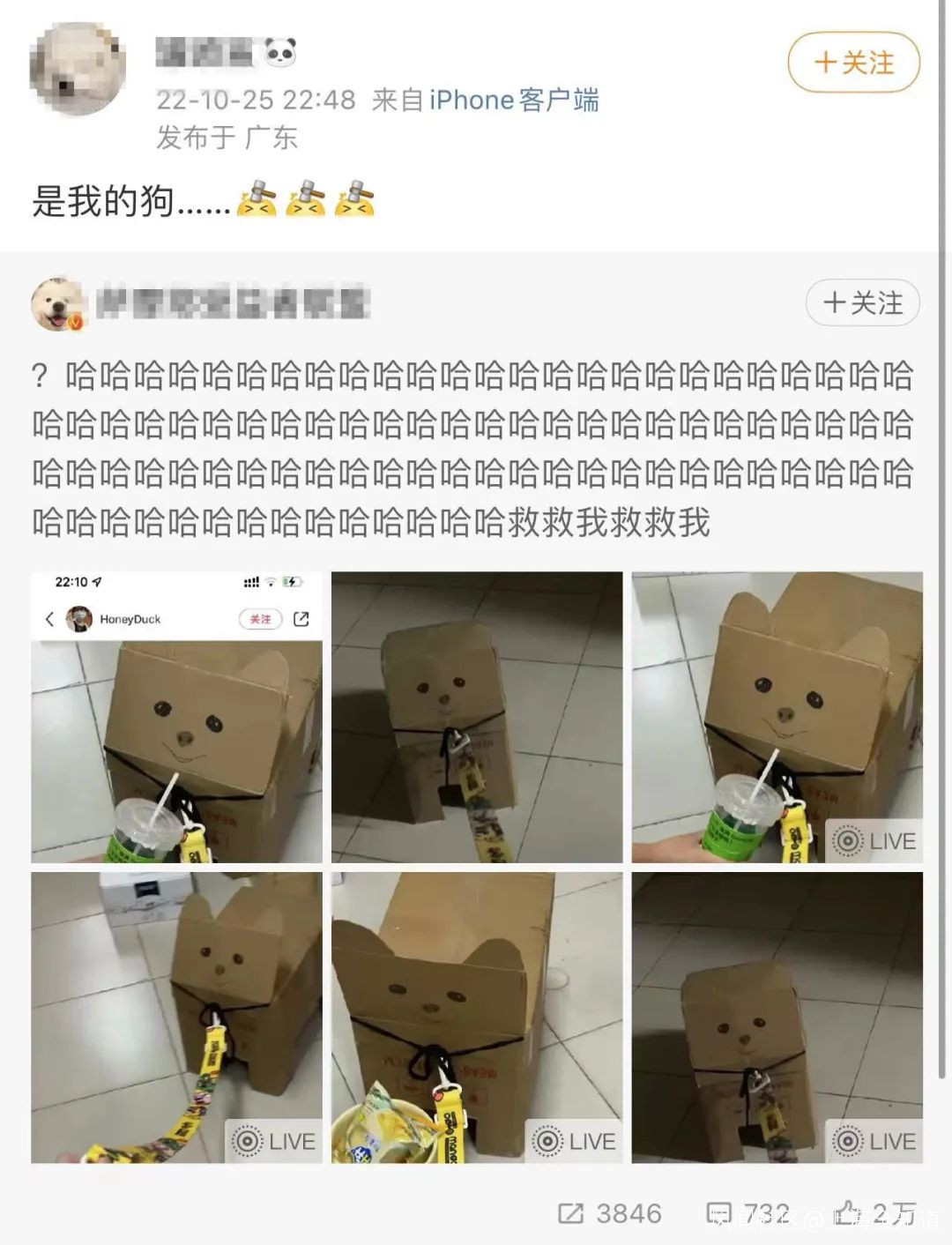Open the 732 comments
This screenshot has height=1245, width=952.
click(x=747, y=1213)
